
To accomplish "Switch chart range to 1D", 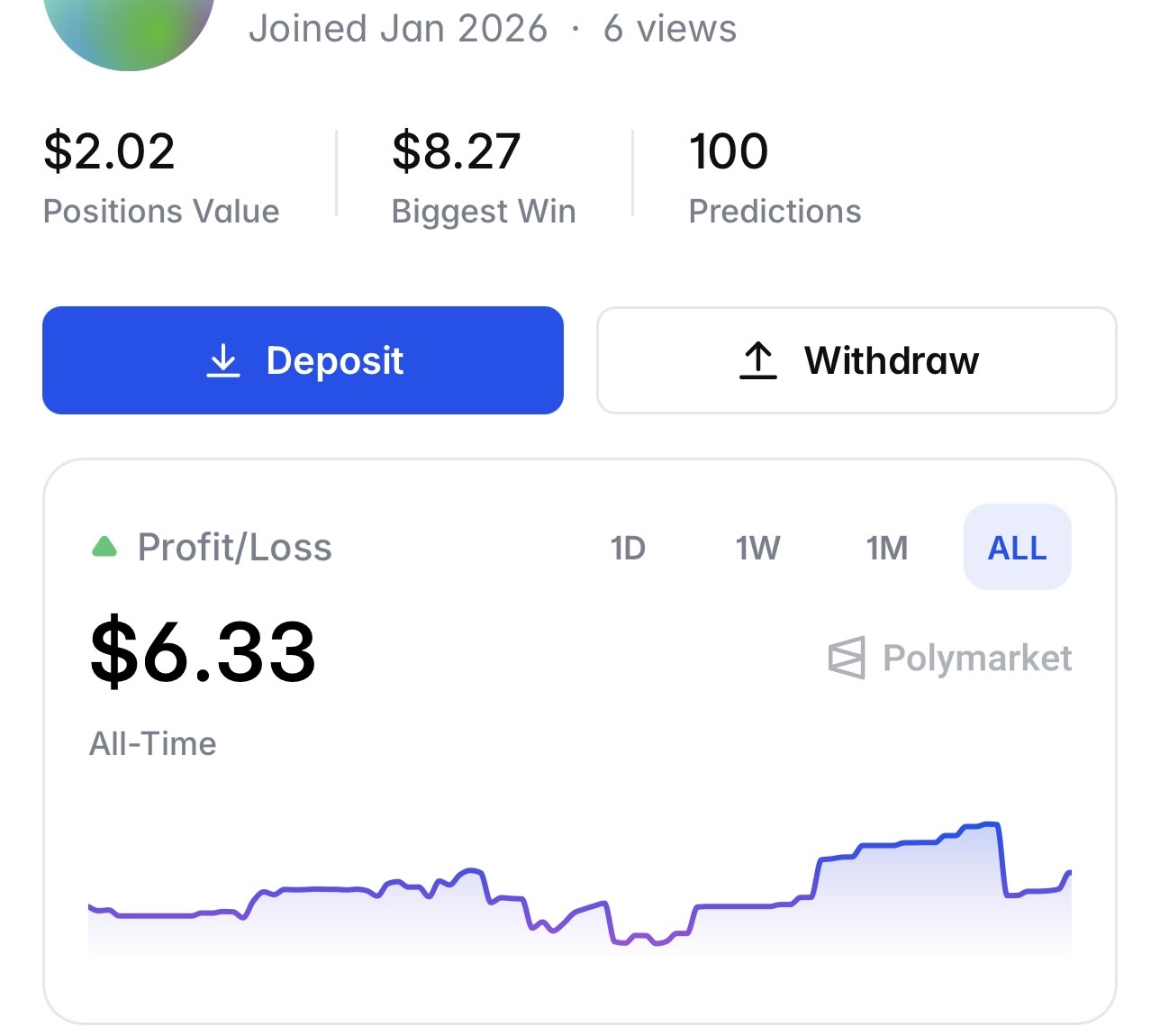I will (628, 548).
